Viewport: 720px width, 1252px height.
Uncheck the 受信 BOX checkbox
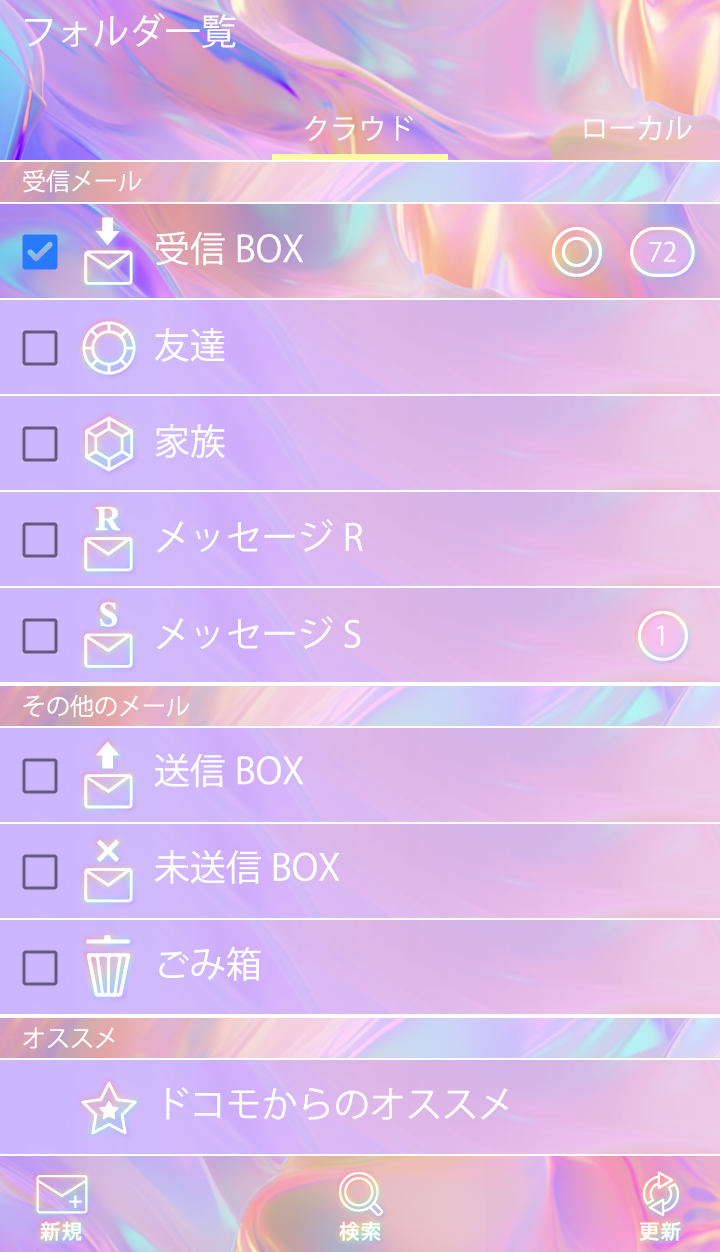[40, 251]
